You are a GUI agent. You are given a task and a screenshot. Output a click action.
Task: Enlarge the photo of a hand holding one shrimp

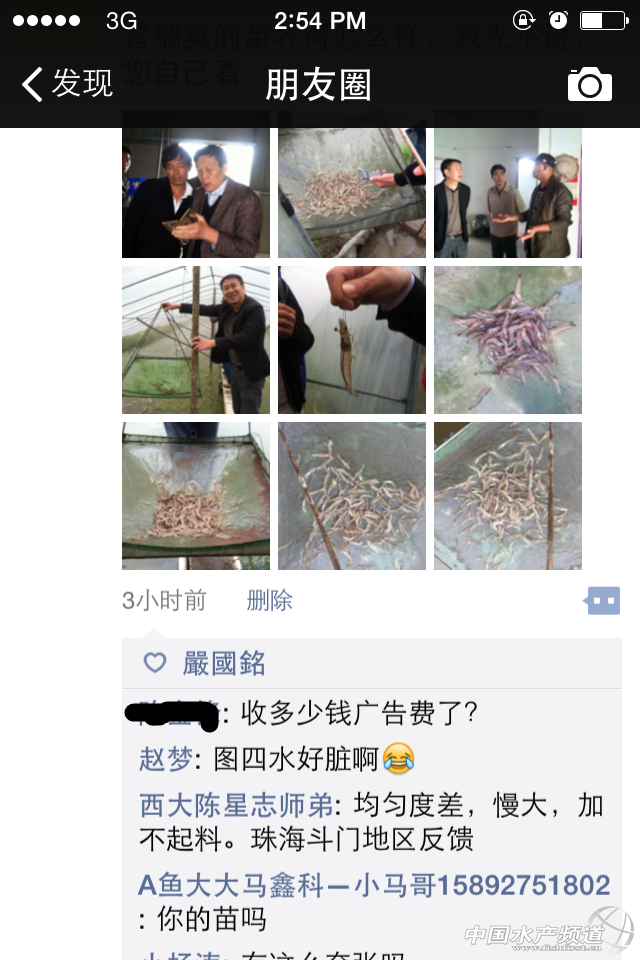pos(352,340)
